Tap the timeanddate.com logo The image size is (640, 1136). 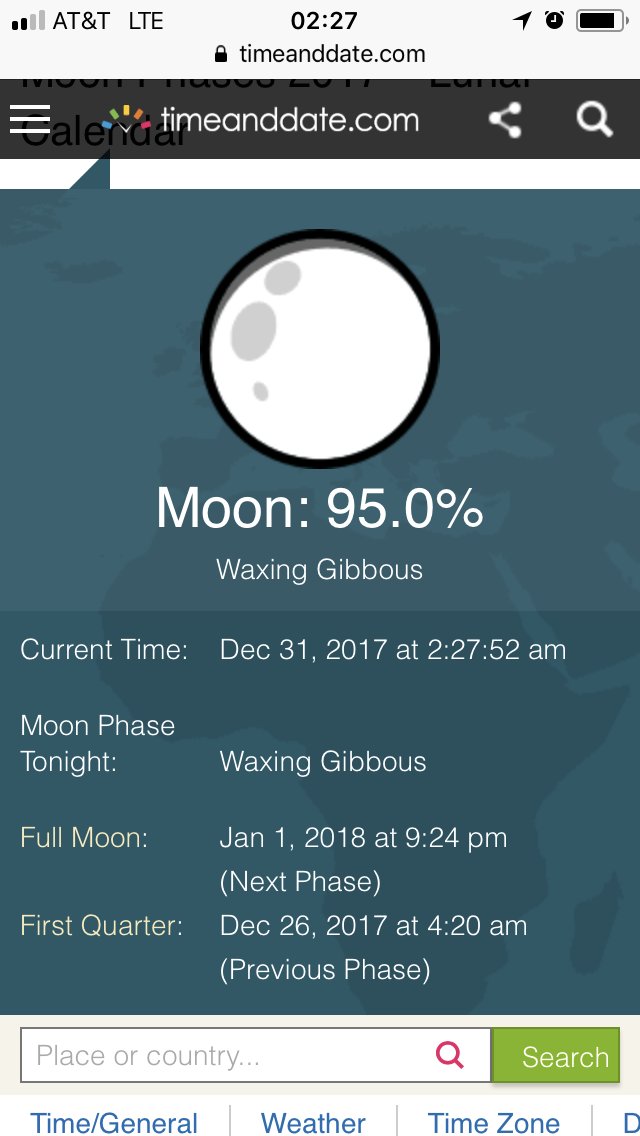coord(260,120)
